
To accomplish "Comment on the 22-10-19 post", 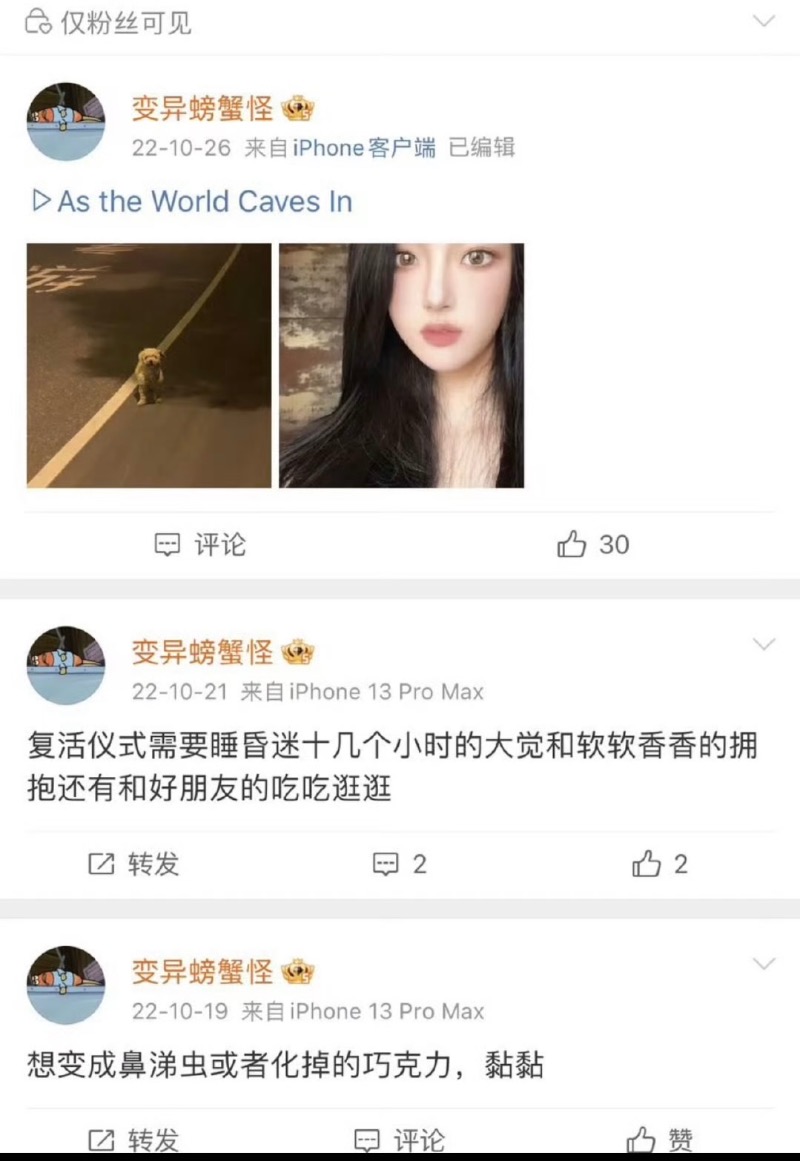I will [400, 1140].
